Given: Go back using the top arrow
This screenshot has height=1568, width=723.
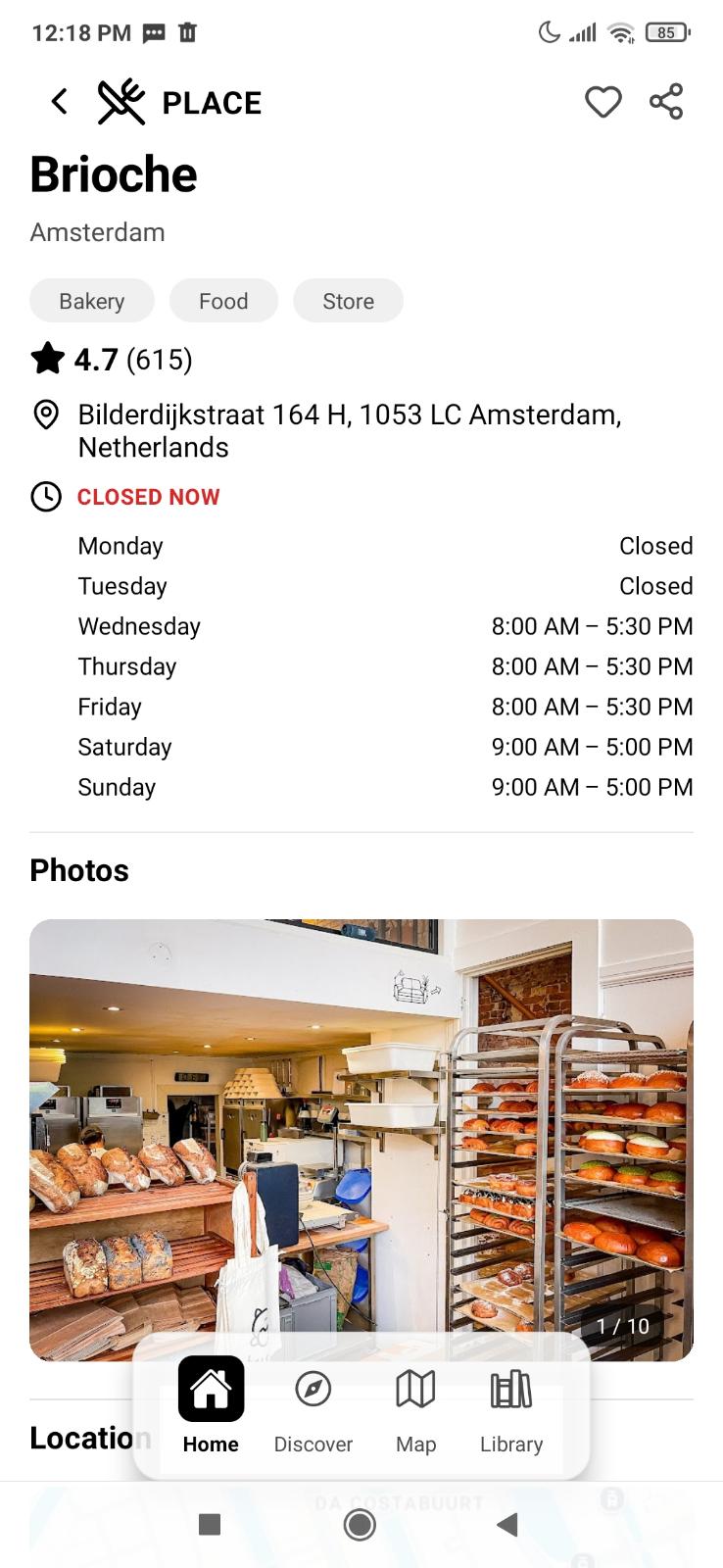Looking at the screenshot, I should (x=60, y=102).
